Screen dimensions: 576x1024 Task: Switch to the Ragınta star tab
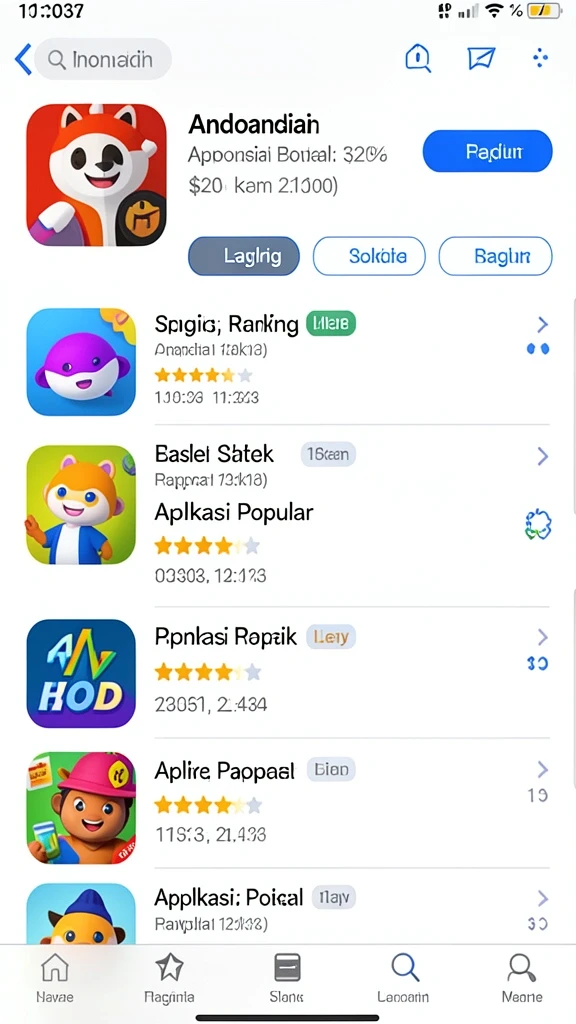click(x=169, y=977)
